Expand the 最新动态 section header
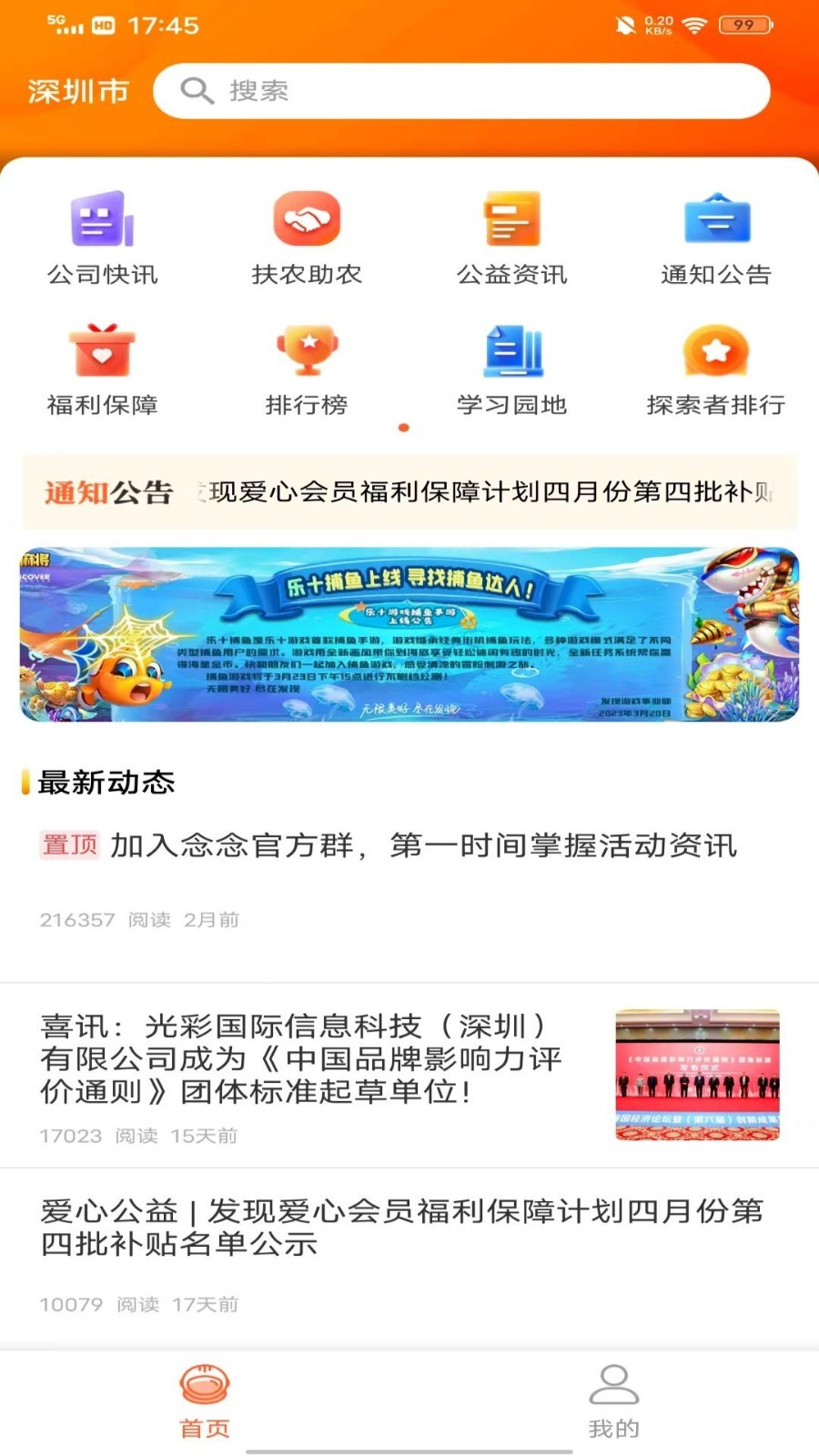The height and width of the screenshot is (1456, 819). point(106,782)
